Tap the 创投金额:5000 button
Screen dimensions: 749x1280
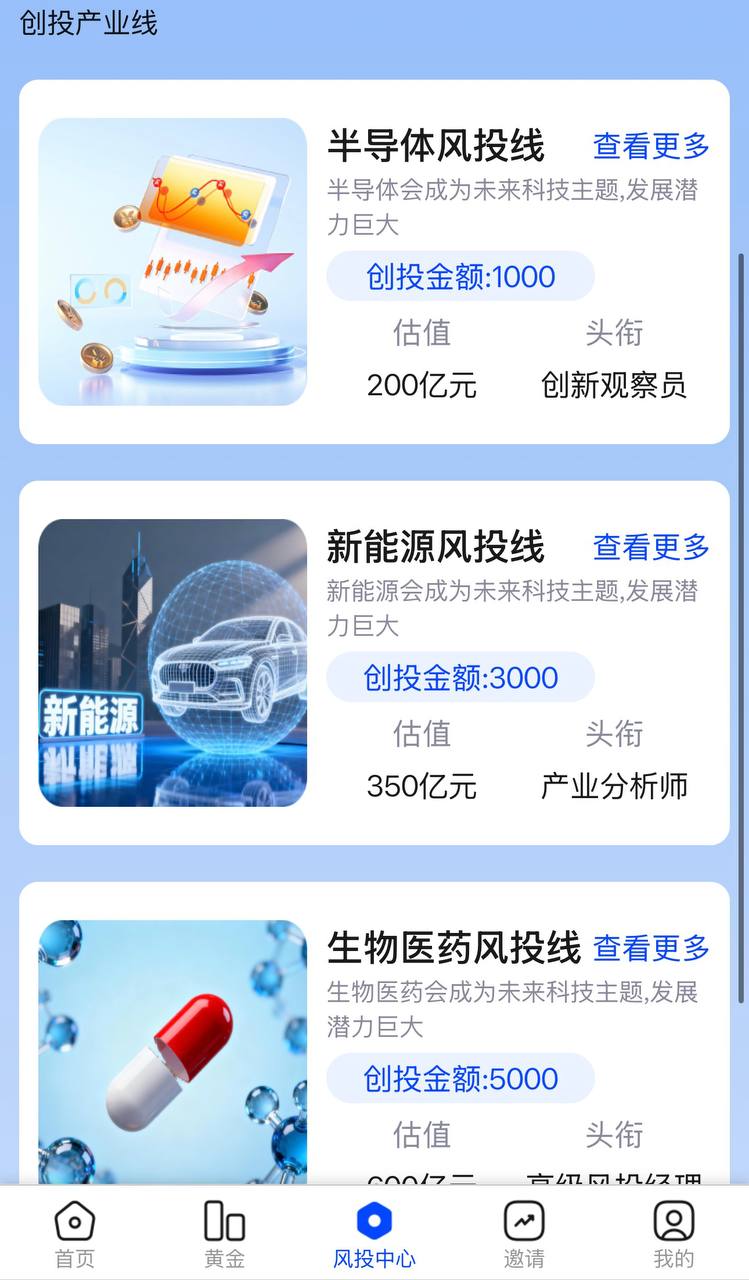[460, 1078]
